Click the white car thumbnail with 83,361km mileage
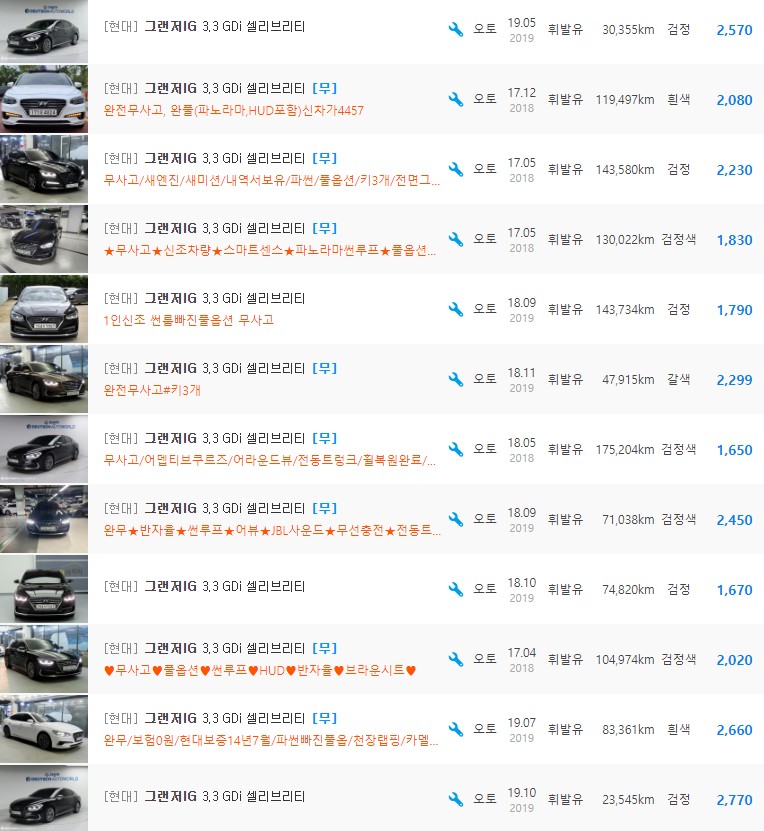 pyautogui.click(x=43, y=729)
